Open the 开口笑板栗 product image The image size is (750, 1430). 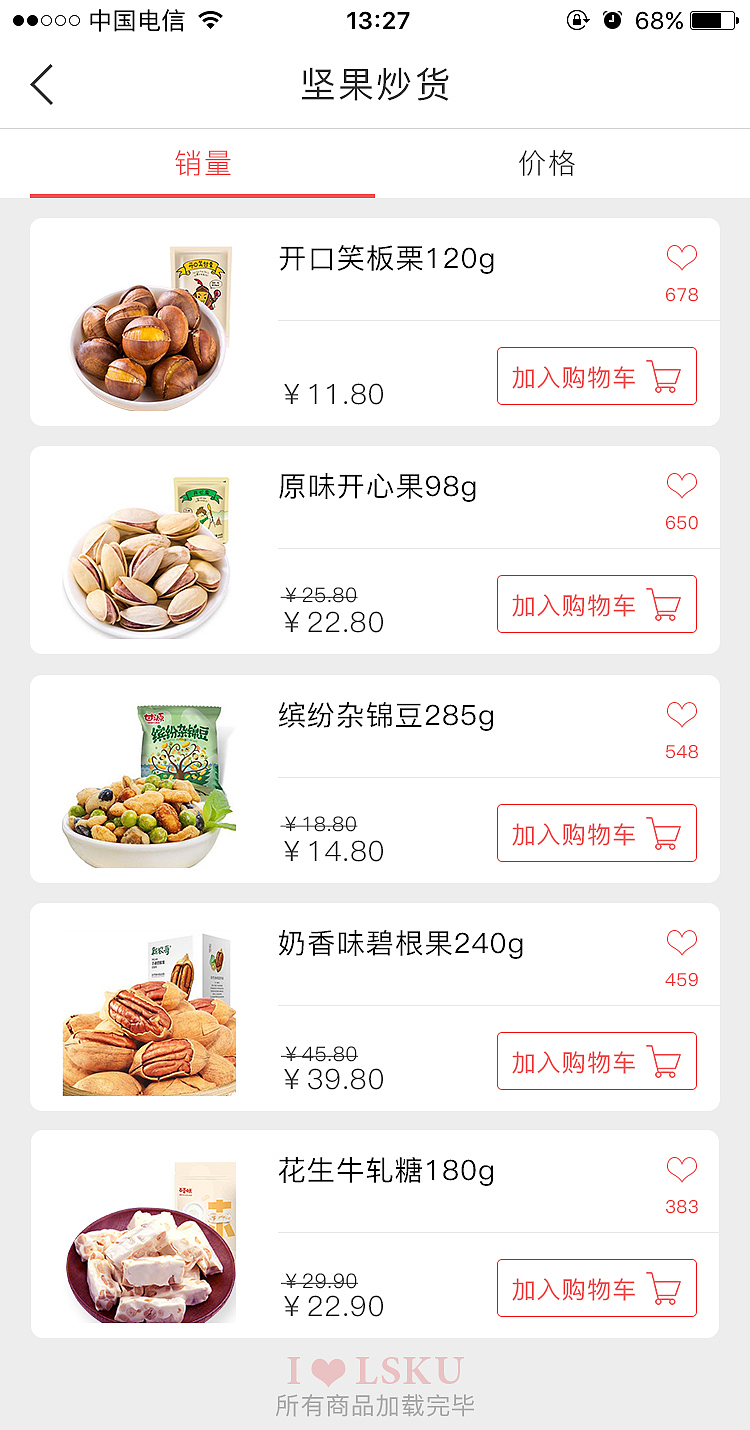(150, 325)
